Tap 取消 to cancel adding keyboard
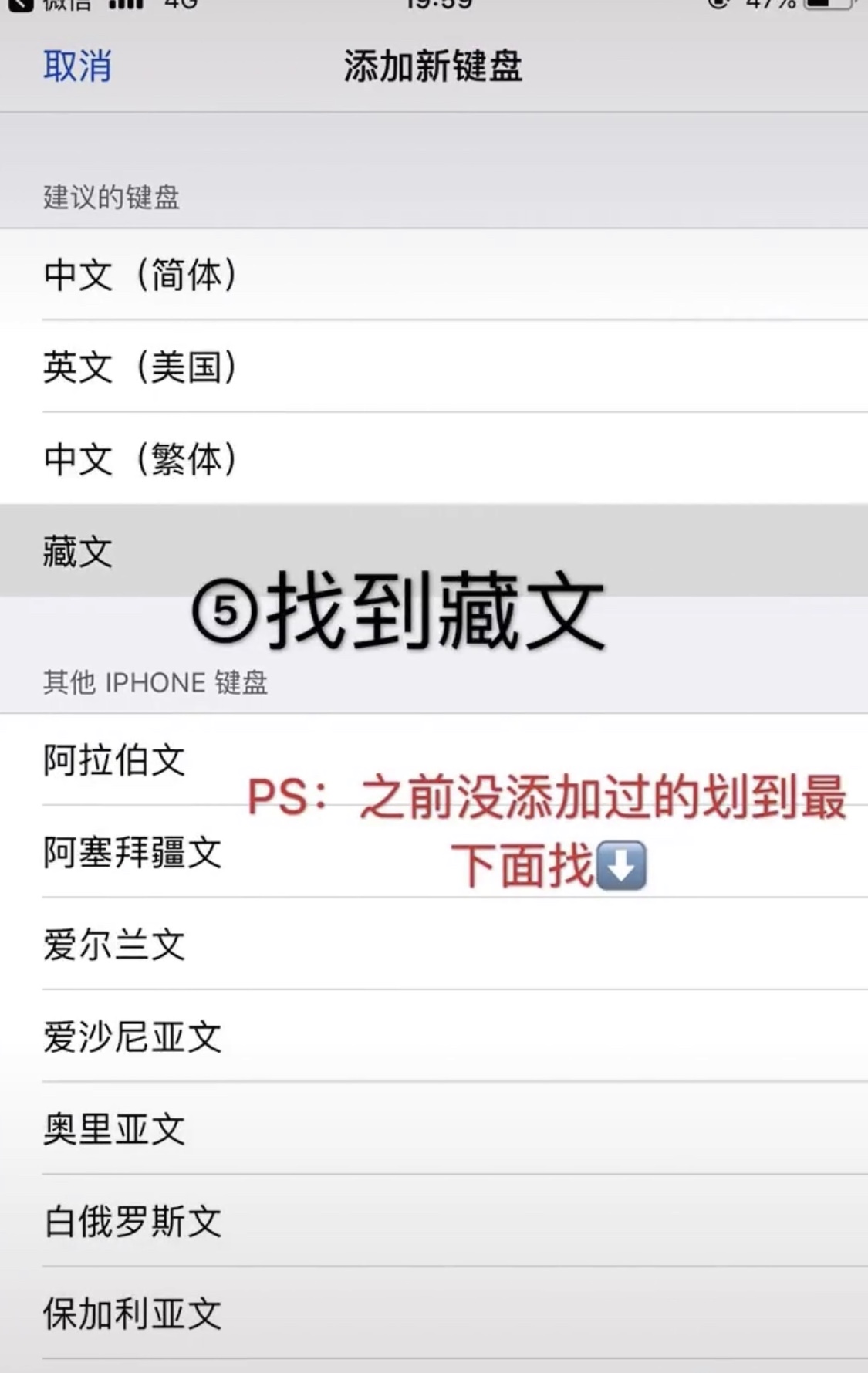This screenshot has width=868, height=1373. click(77, 66)
